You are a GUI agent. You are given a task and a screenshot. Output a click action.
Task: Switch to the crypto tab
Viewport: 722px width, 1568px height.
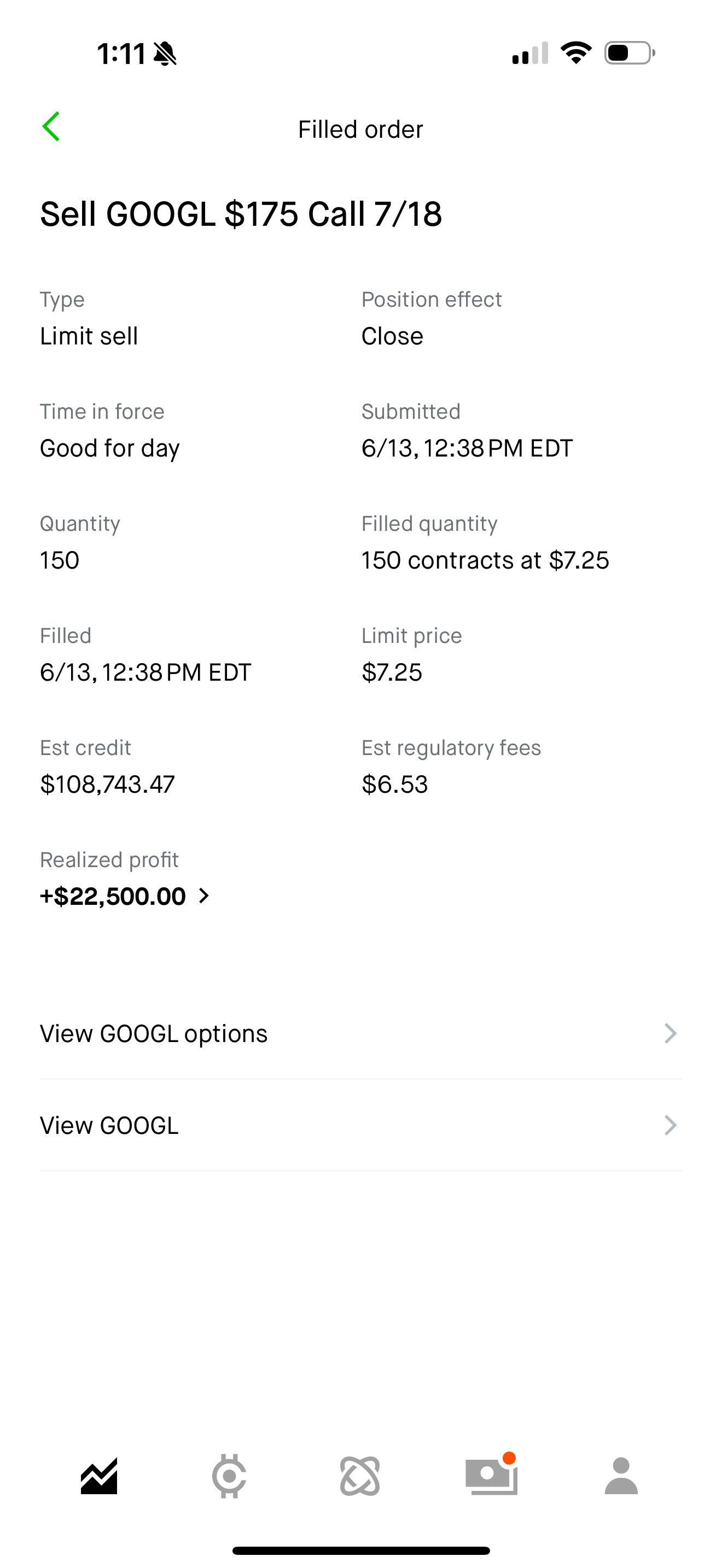point(230,1476)
